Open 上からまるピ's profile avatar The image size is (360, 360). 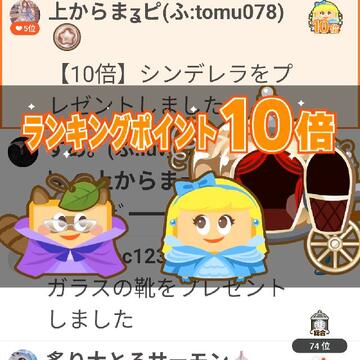[x=25, y=12]
